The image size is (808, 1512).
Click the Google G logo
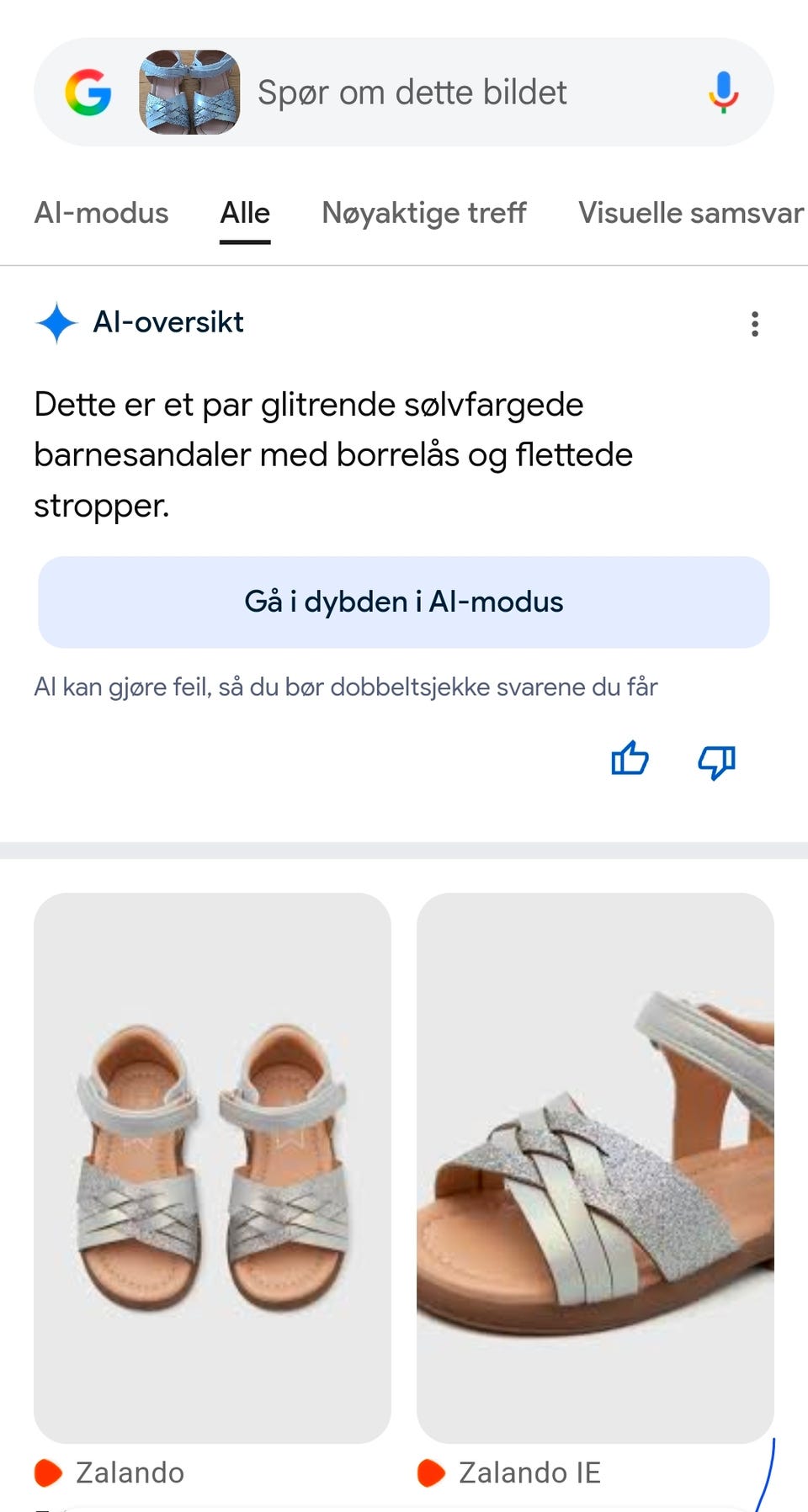[91, 93]
